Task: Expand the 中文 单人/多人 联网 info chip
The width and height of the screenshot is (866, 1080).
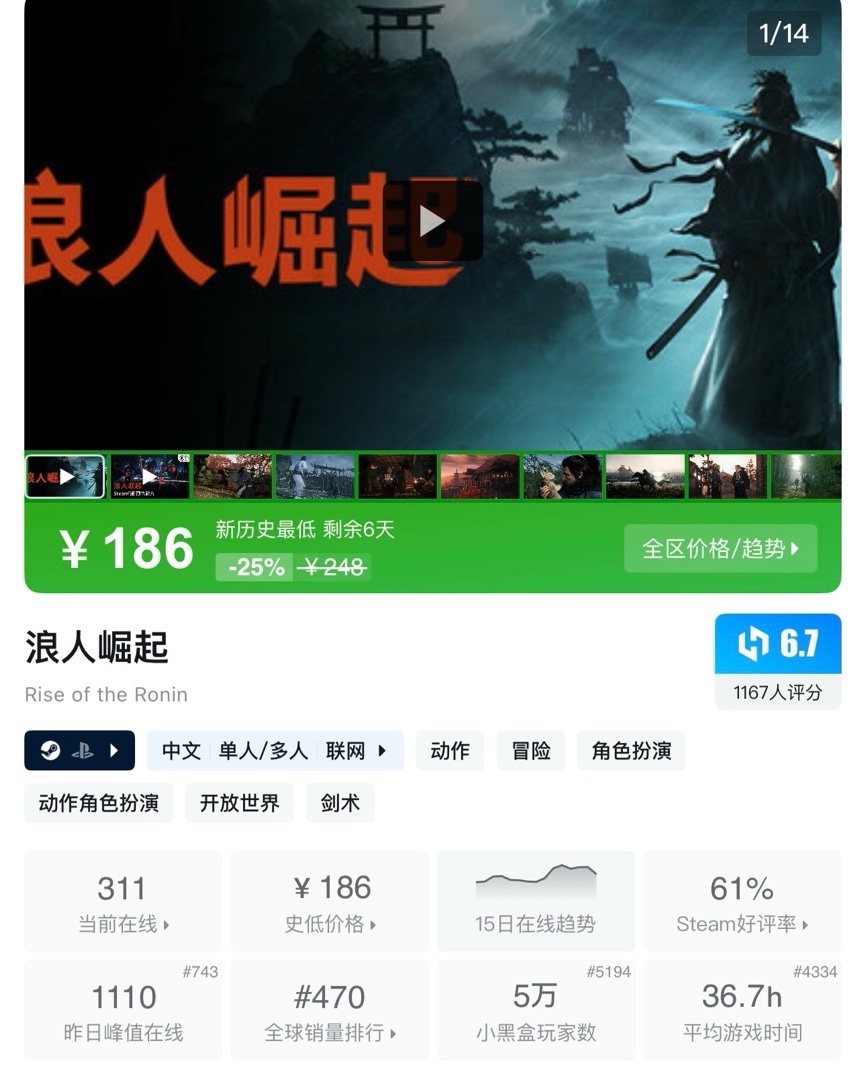Action: point(275,750)
